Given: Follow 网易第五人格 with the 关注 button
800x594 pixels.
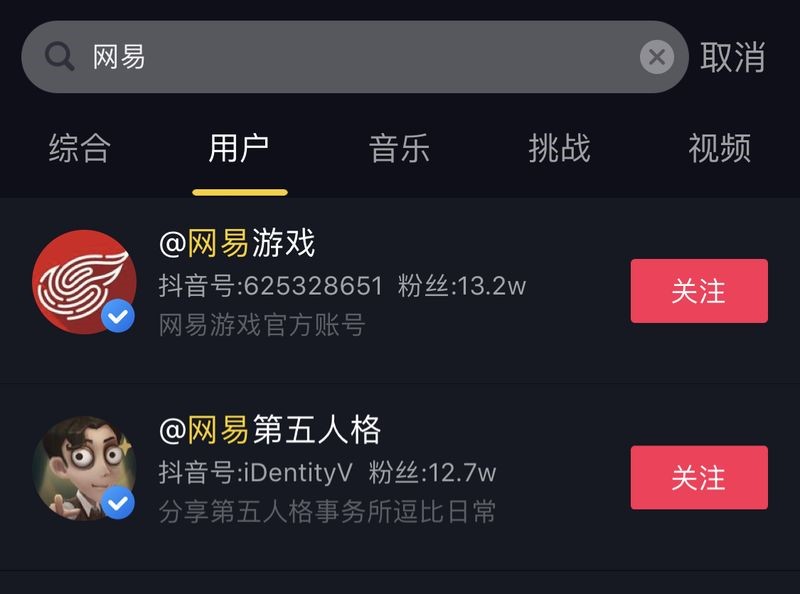Looking at the screenshot, I should [x=699, y=477].
